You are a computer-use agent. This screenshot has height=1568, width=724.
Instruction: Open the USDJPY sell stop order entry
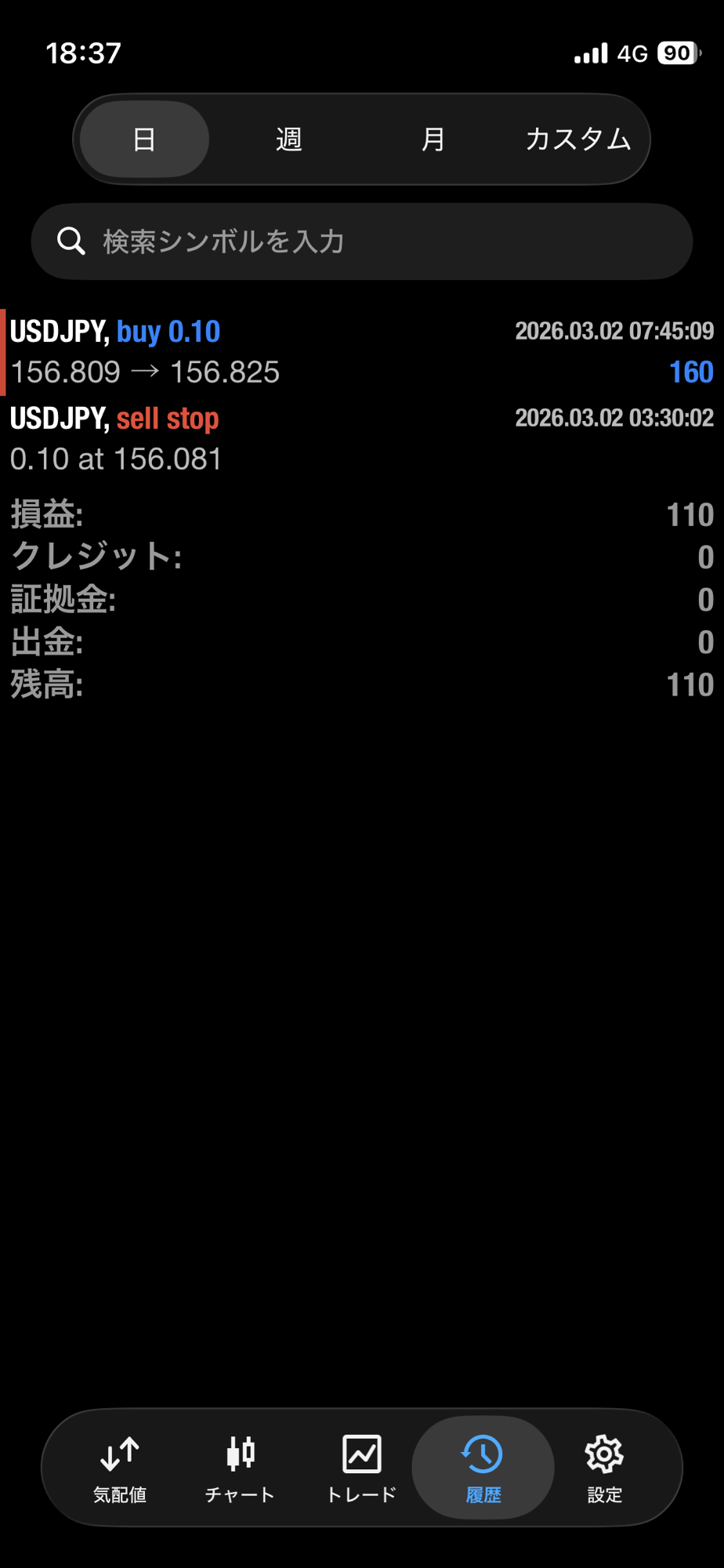[x=362, y=438]
